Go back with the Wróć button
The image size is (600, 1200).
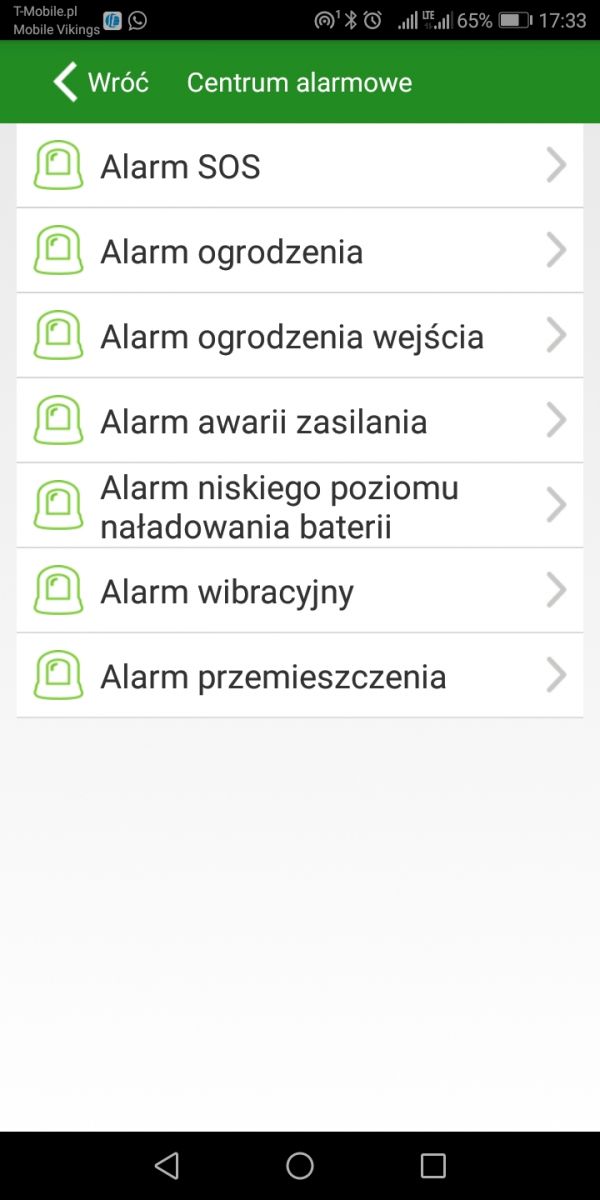pyautogui.click(x=101, y=82)
